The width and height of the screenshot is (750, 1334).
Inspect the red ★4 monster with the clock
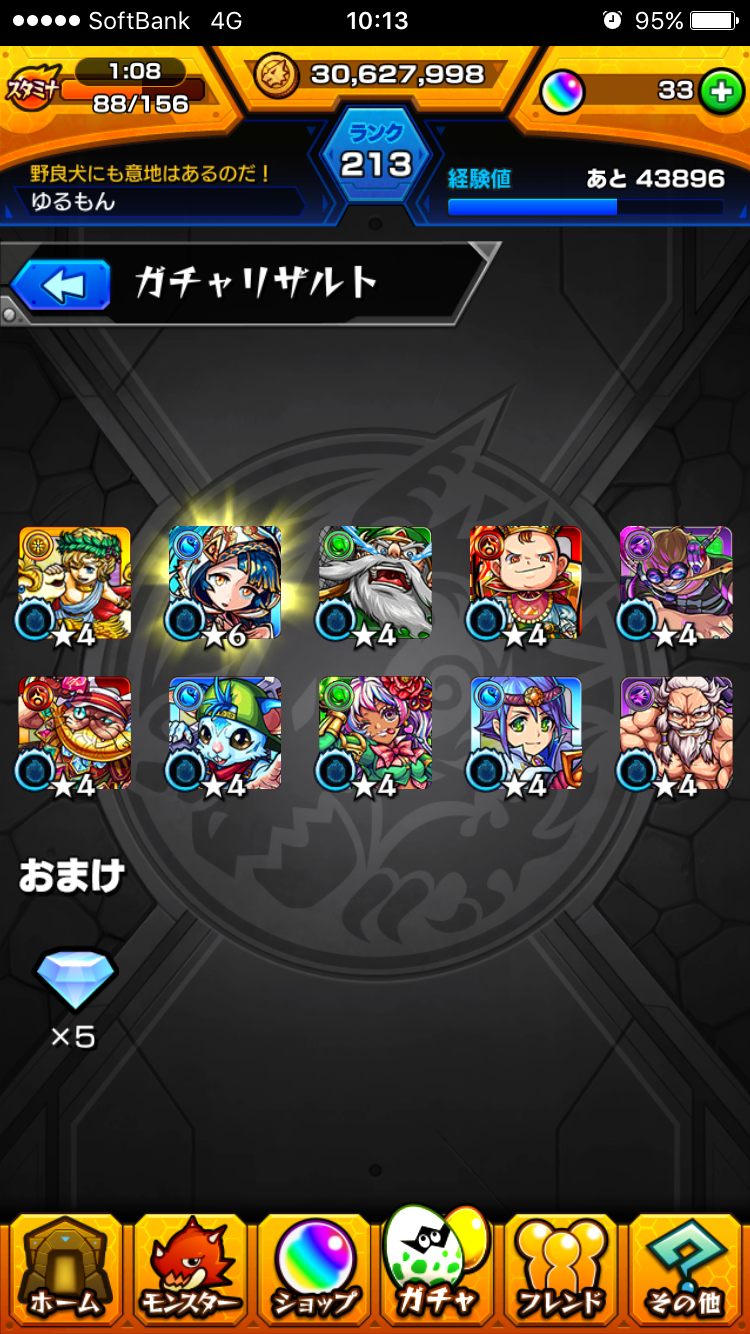click(75, 733)
